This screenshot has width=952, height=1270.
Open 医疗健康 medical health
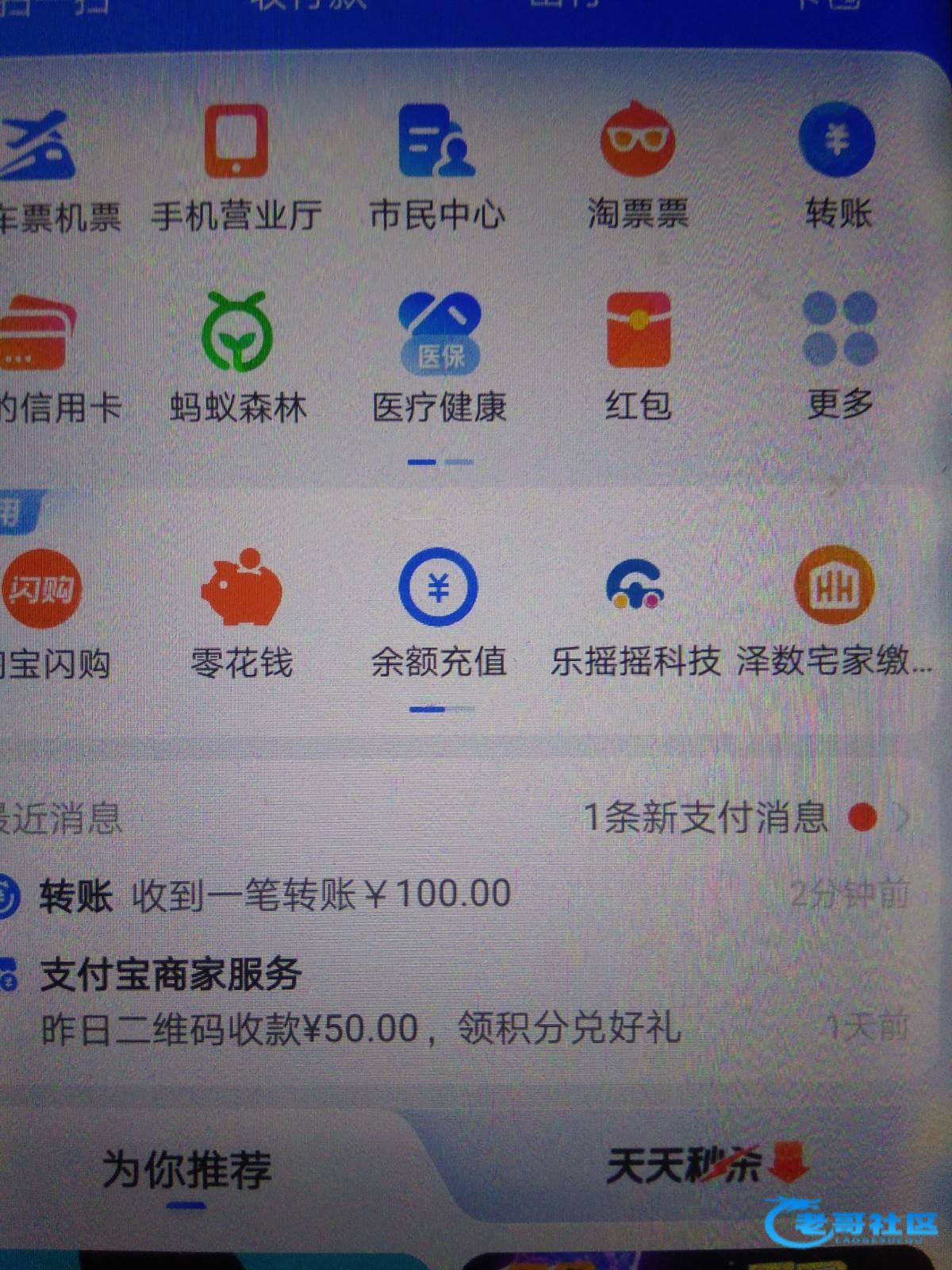[439, 357]
